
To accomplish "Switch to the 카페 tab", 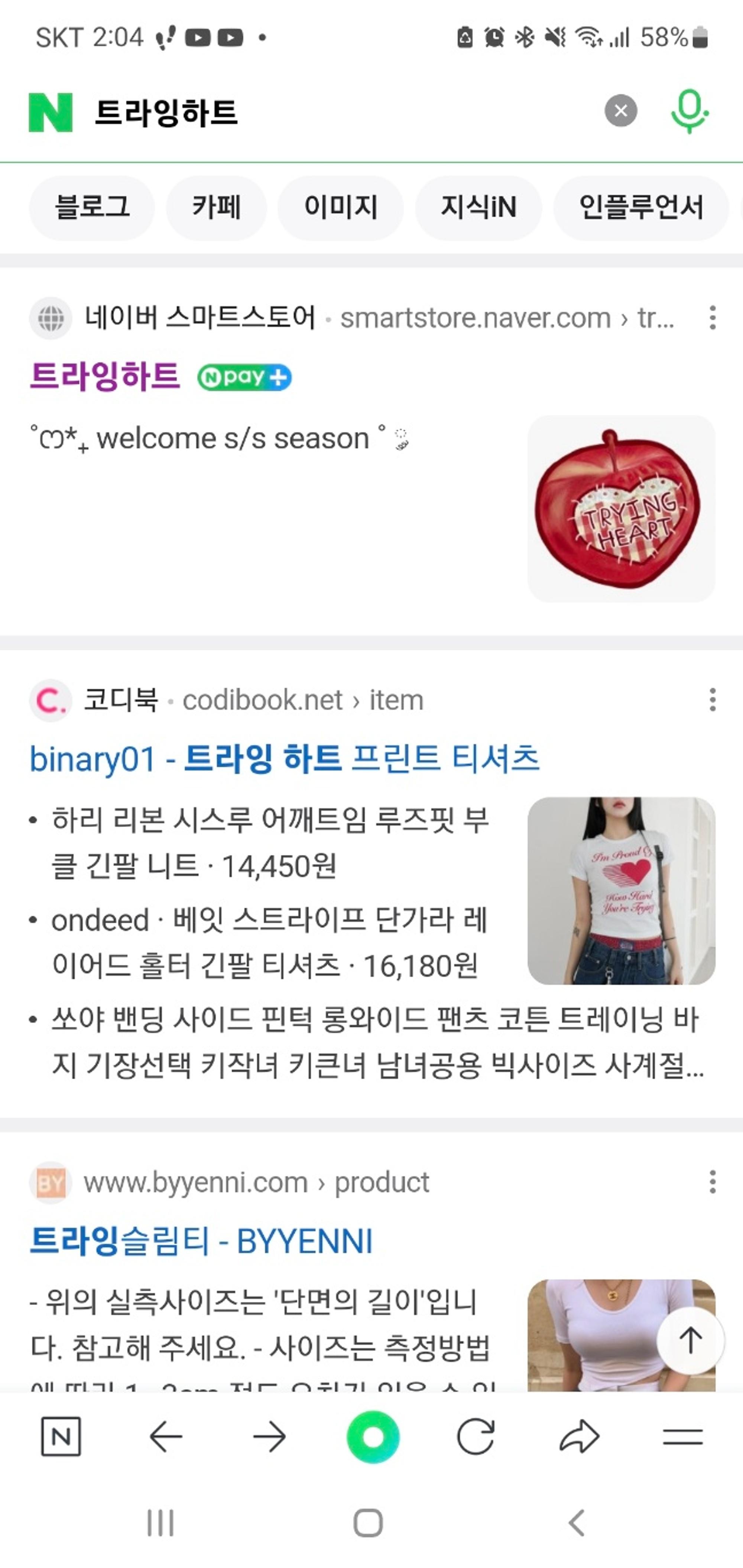I will click(216, 207).
